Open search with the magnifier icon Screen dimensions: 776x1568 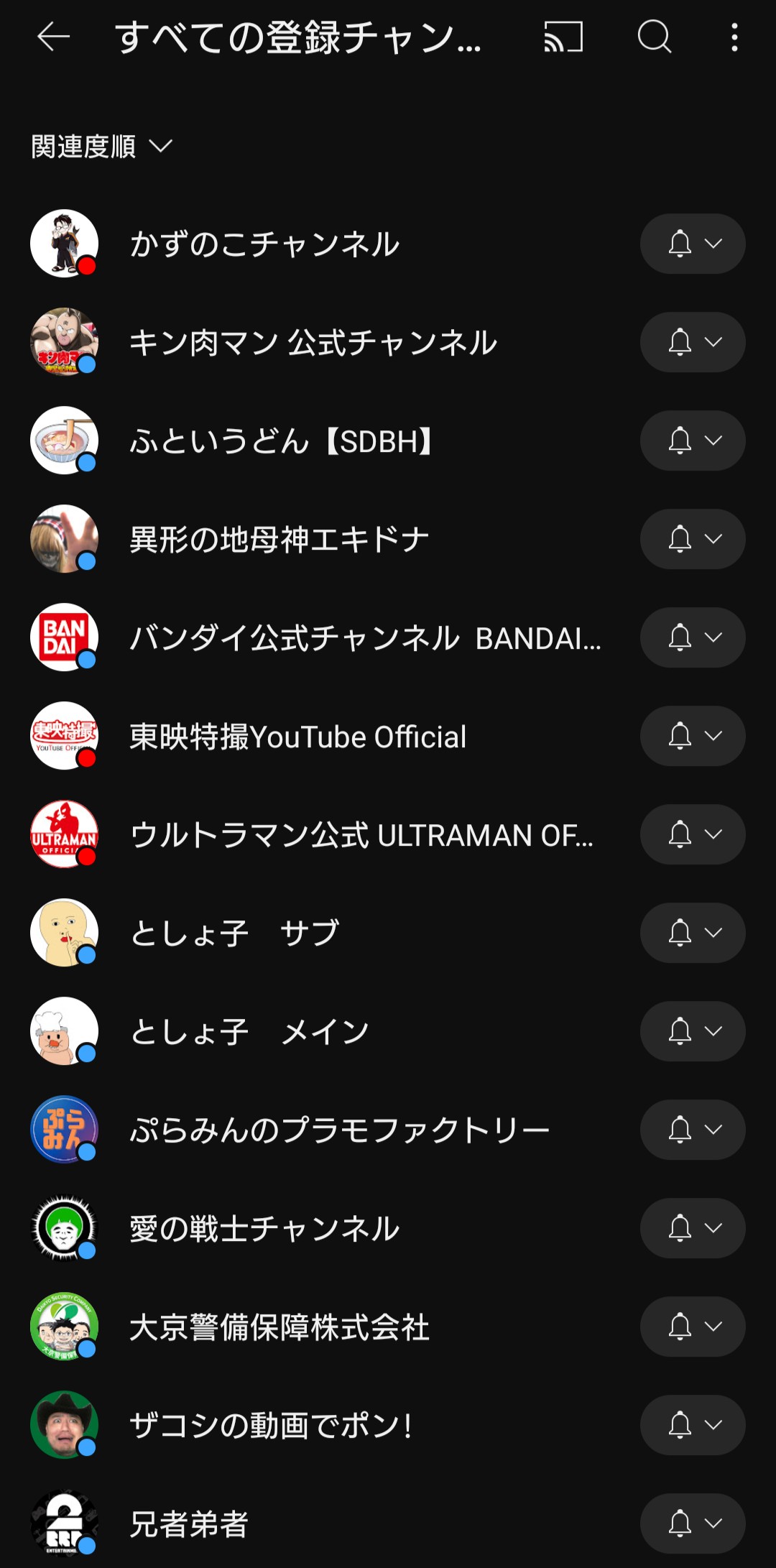pyautogui.click(x=654, y=37)
